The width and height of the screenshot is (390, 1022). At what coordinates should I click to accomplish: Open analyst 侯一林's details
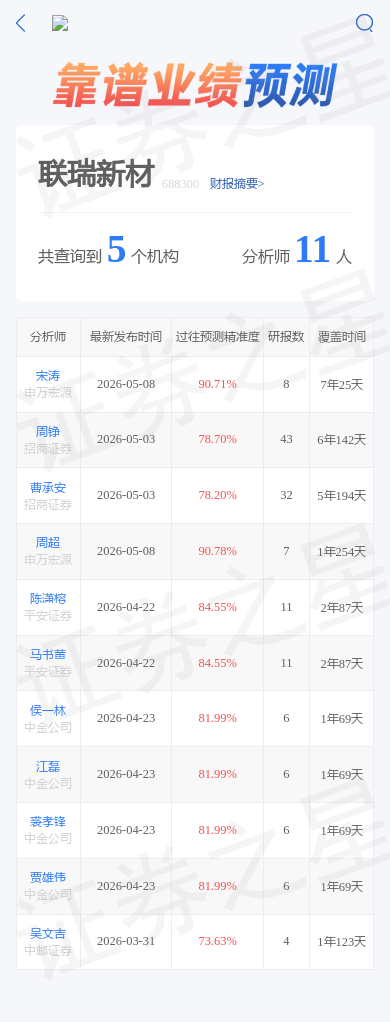(48, 710)
